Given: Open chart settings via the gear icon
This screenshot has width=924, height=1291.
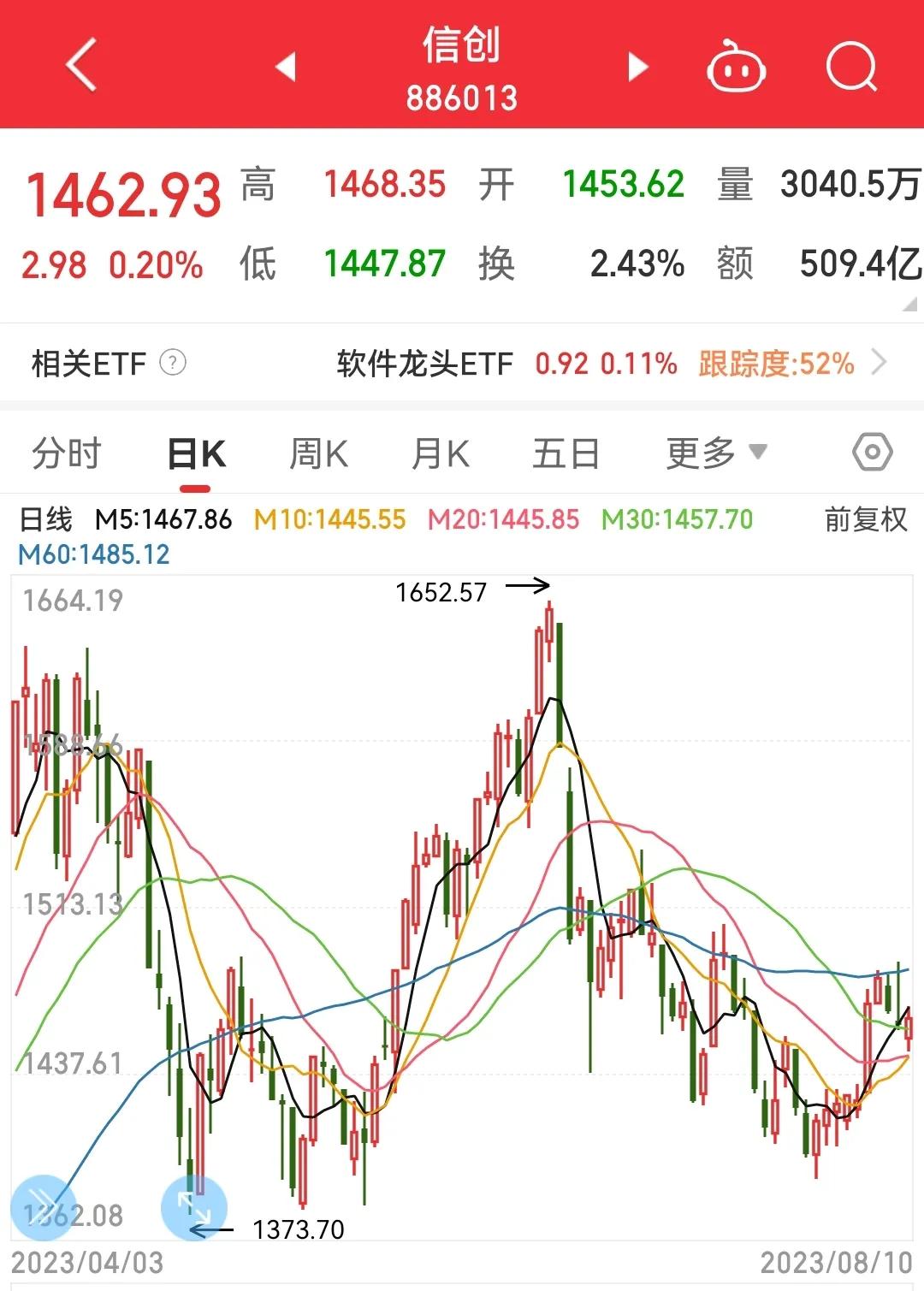Looking at the screenshot, I should (874, 453).
